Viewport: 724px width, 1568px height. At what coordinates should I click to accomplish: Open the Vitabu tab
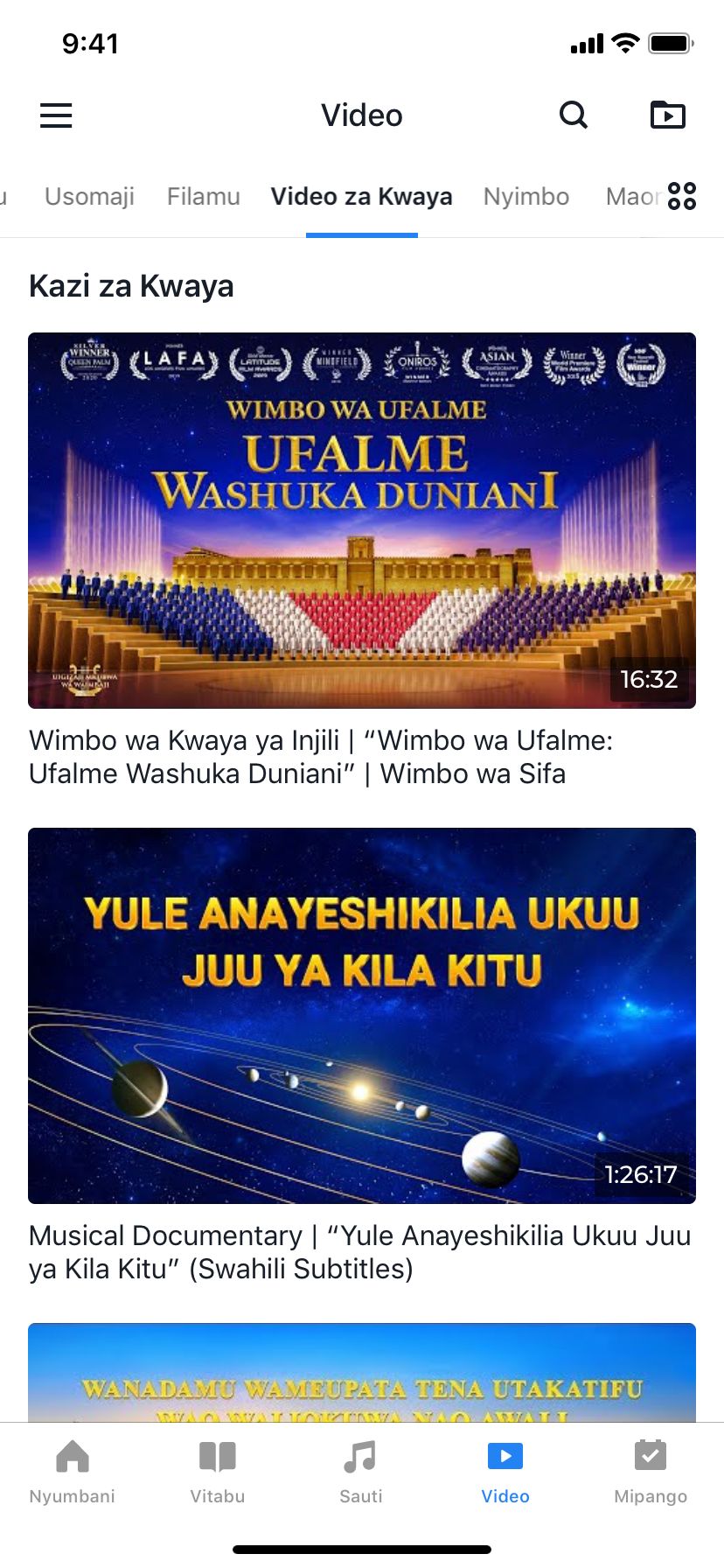click(x=217, y=1472)
